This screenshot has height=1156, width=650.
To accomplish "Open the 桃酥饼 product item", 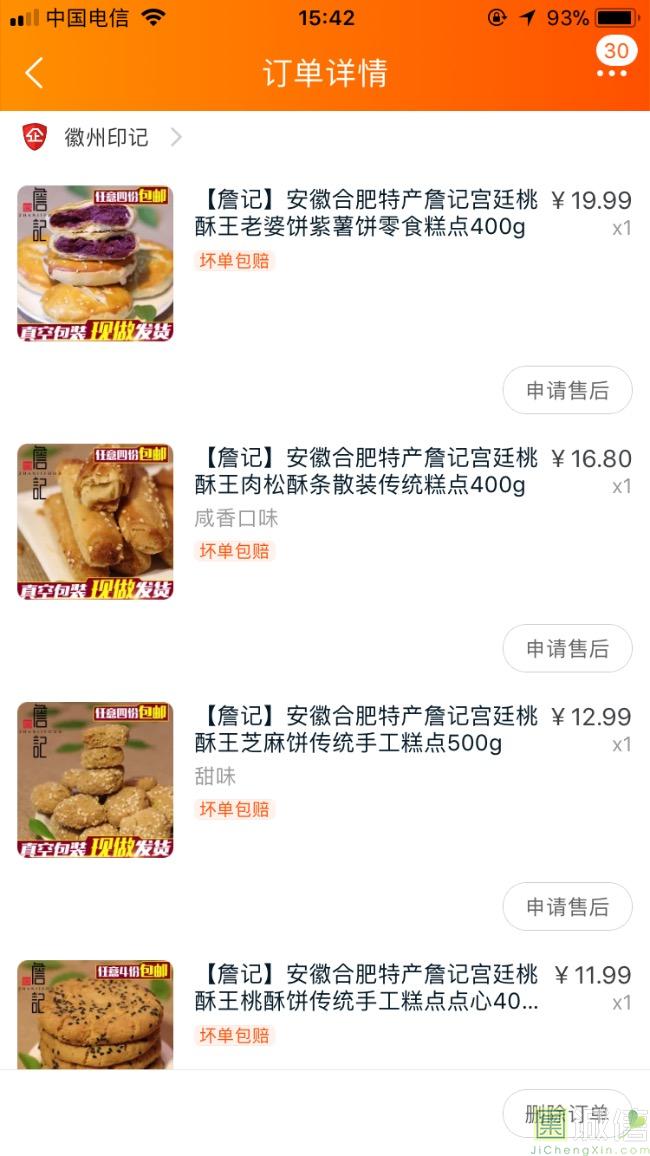I will (325, 1014).
